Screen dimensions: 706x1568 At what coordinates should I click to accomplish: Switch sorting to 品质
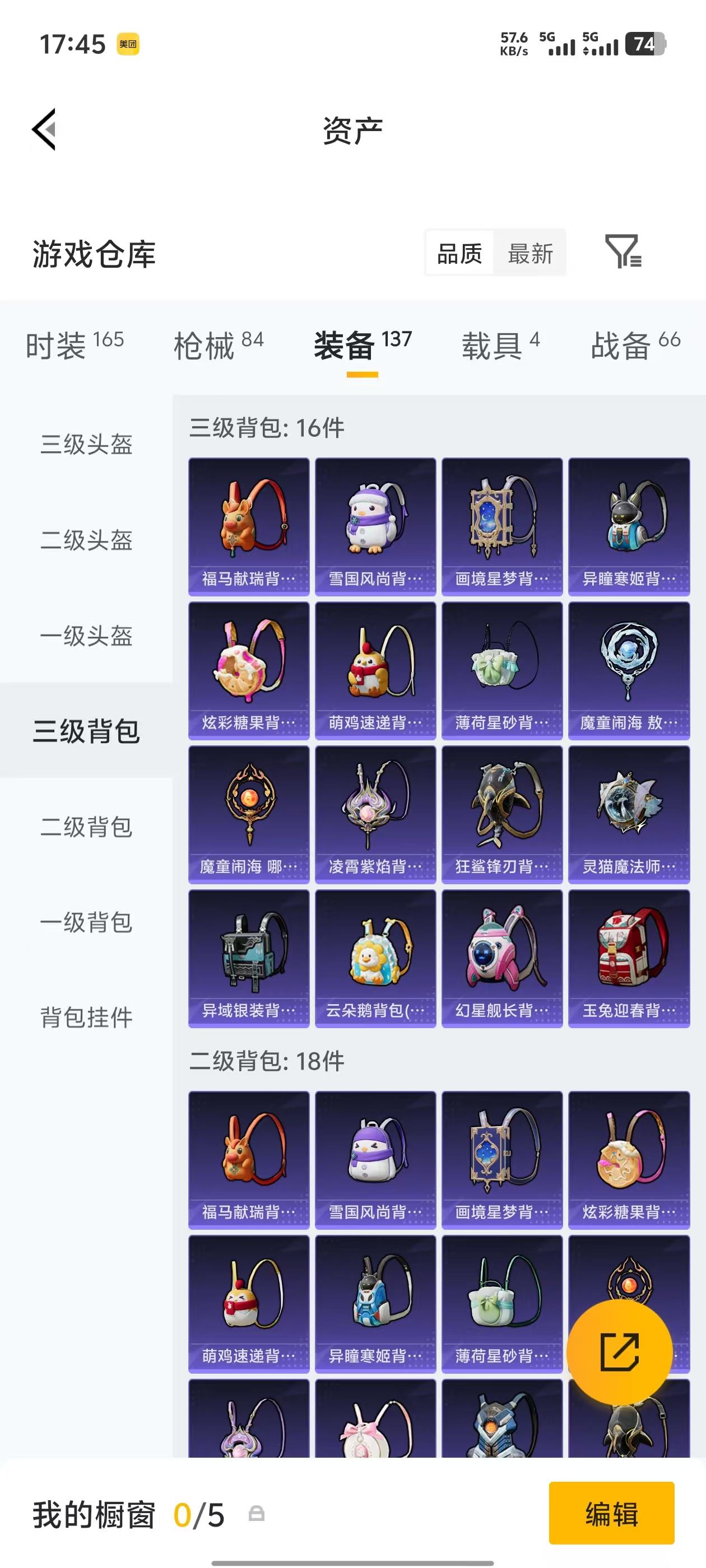pos(459,254)
